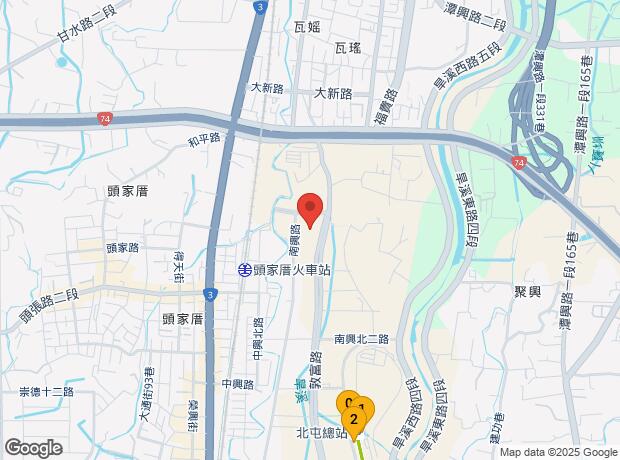
Task: Select the orange marker numbered 2
Action: pos(353,421)
